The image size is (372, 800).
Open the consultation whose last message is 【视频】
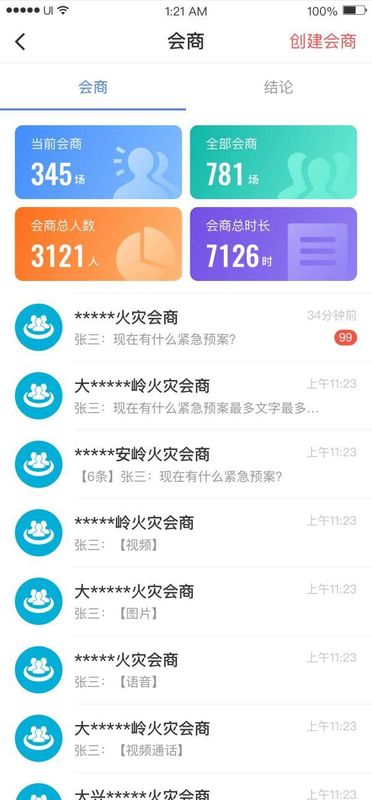coord(186,532)
